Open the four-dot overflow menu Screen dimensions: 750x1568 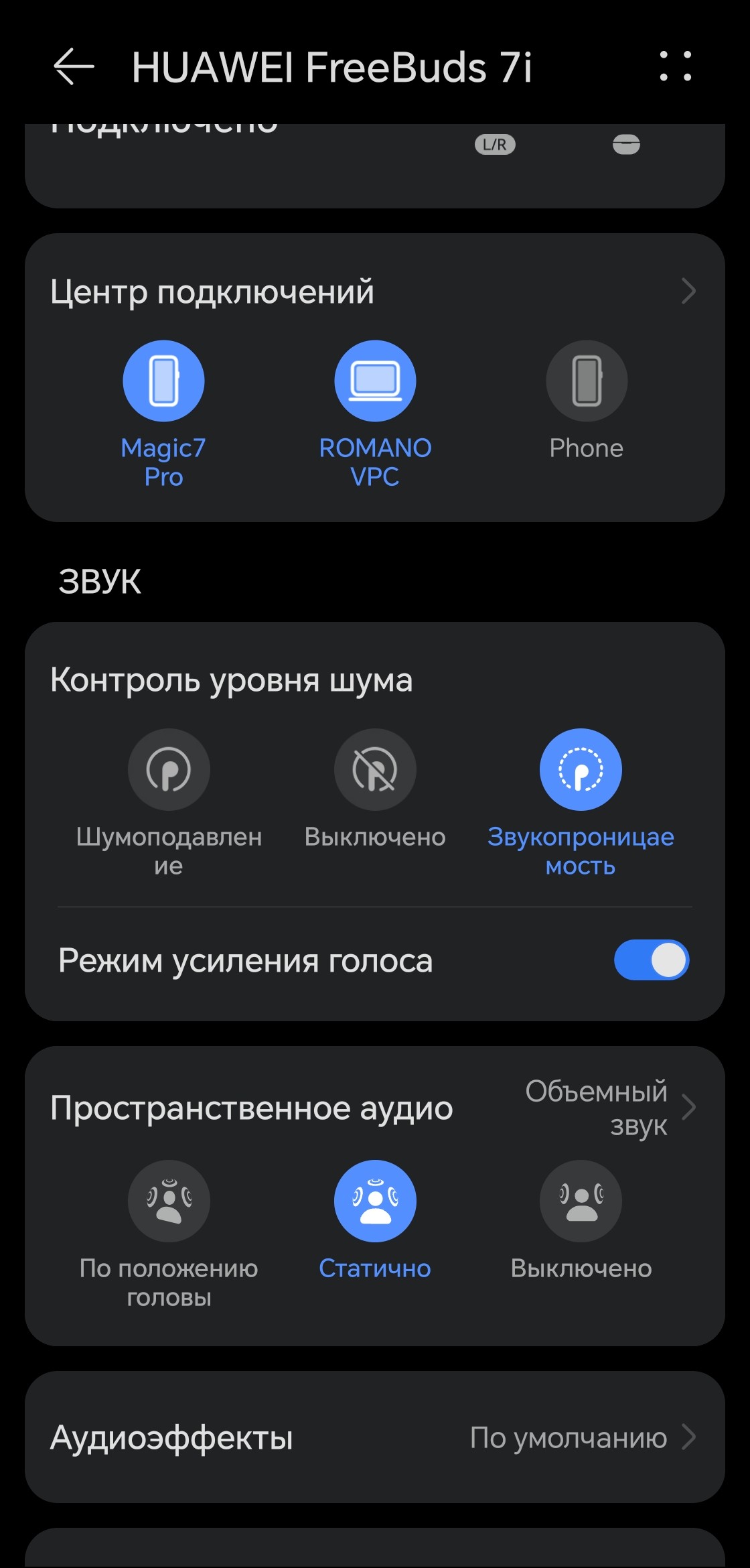(675, 66)
